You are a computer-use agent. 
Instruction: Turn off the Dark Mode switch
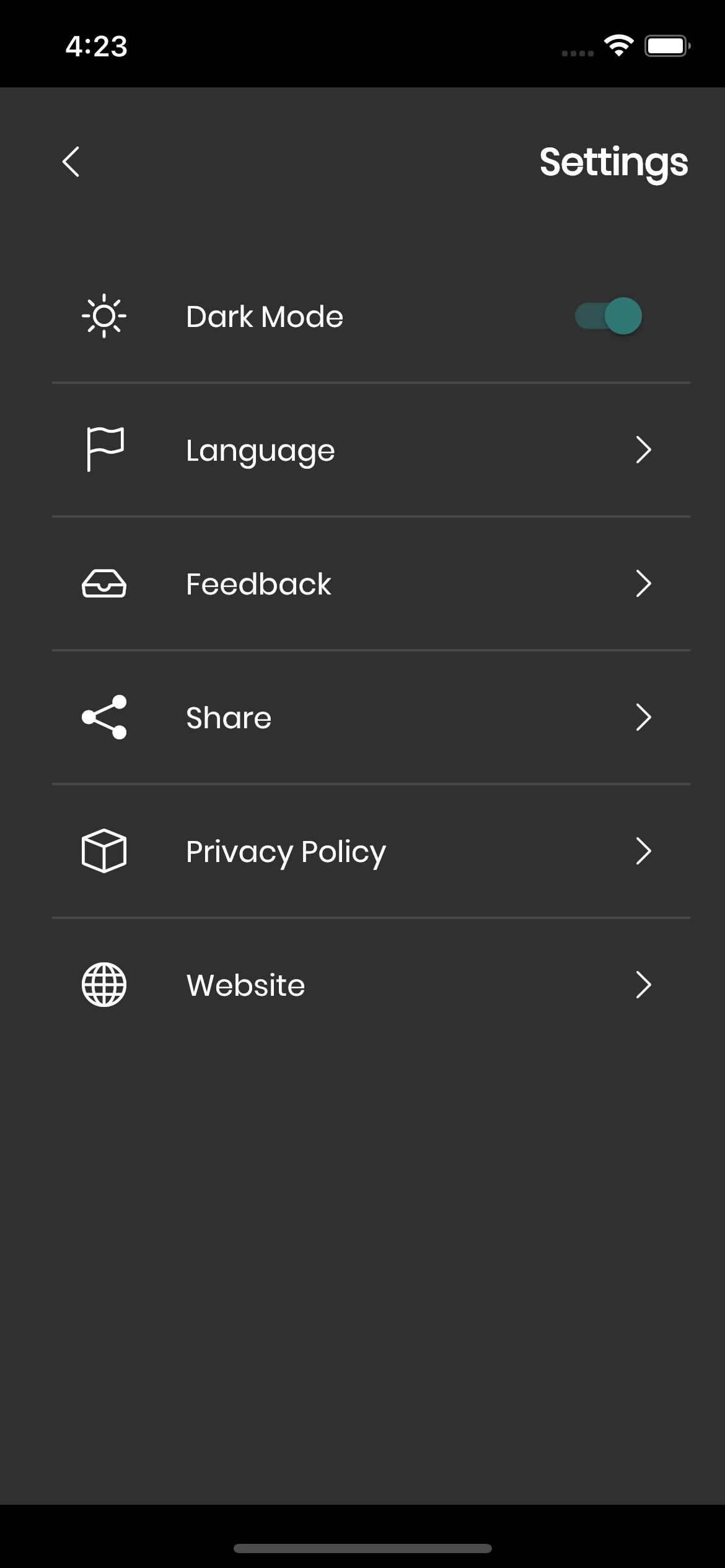point(608,316)
